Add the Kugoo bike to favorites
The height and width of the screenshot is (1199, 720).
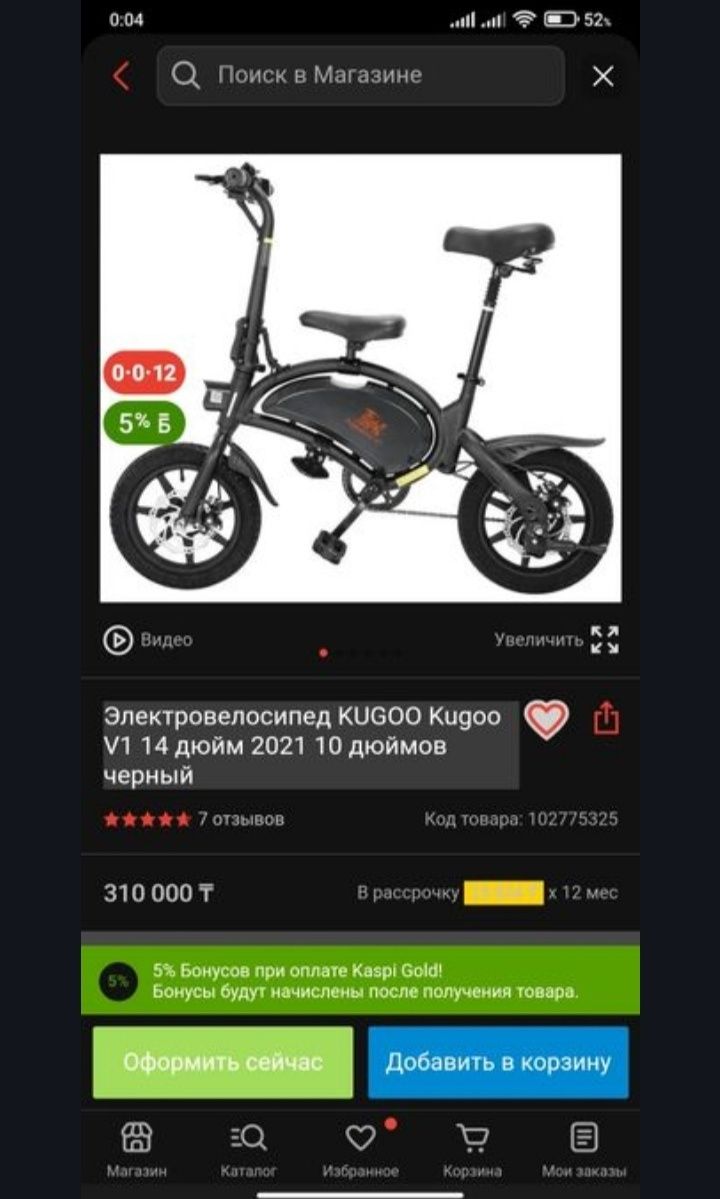pos(546,719)
